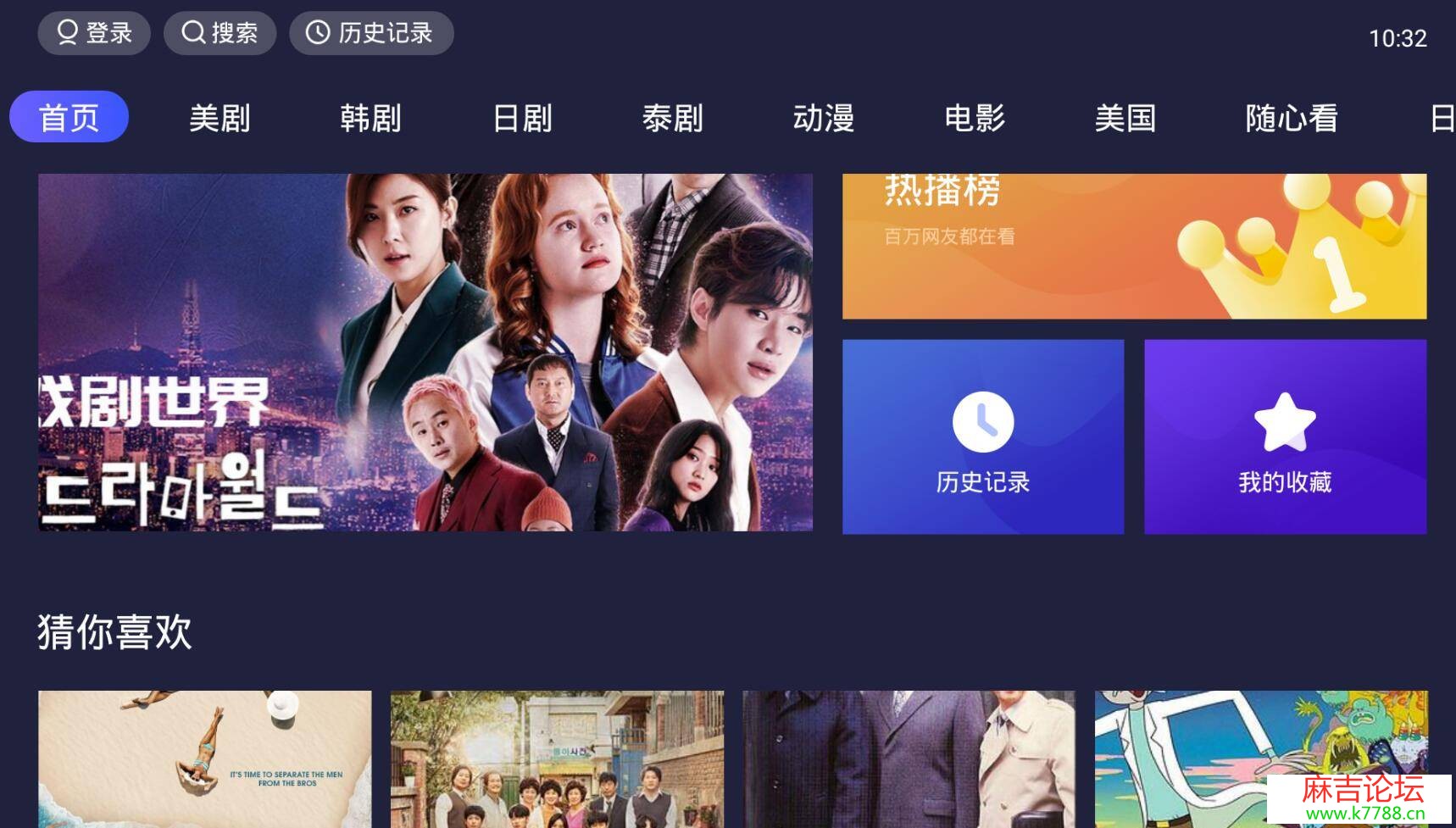Show the 电影 tab
The height and width of the screenshot is (828, 1456).
[x=975, y=118]
